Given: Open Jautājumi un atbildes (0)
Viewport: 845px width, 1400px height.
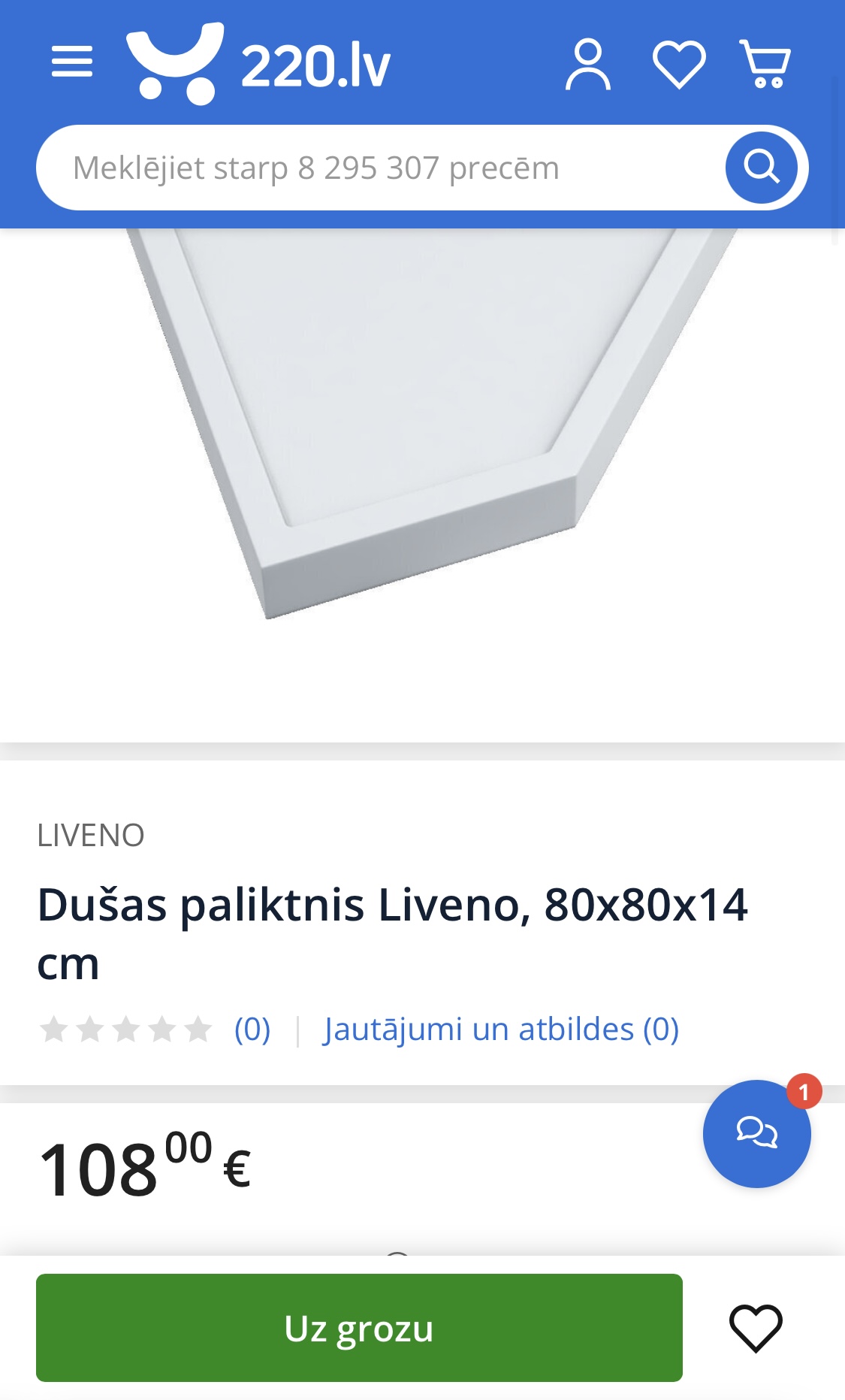Looking at the screenshot, I should [x=501, y=1030].
